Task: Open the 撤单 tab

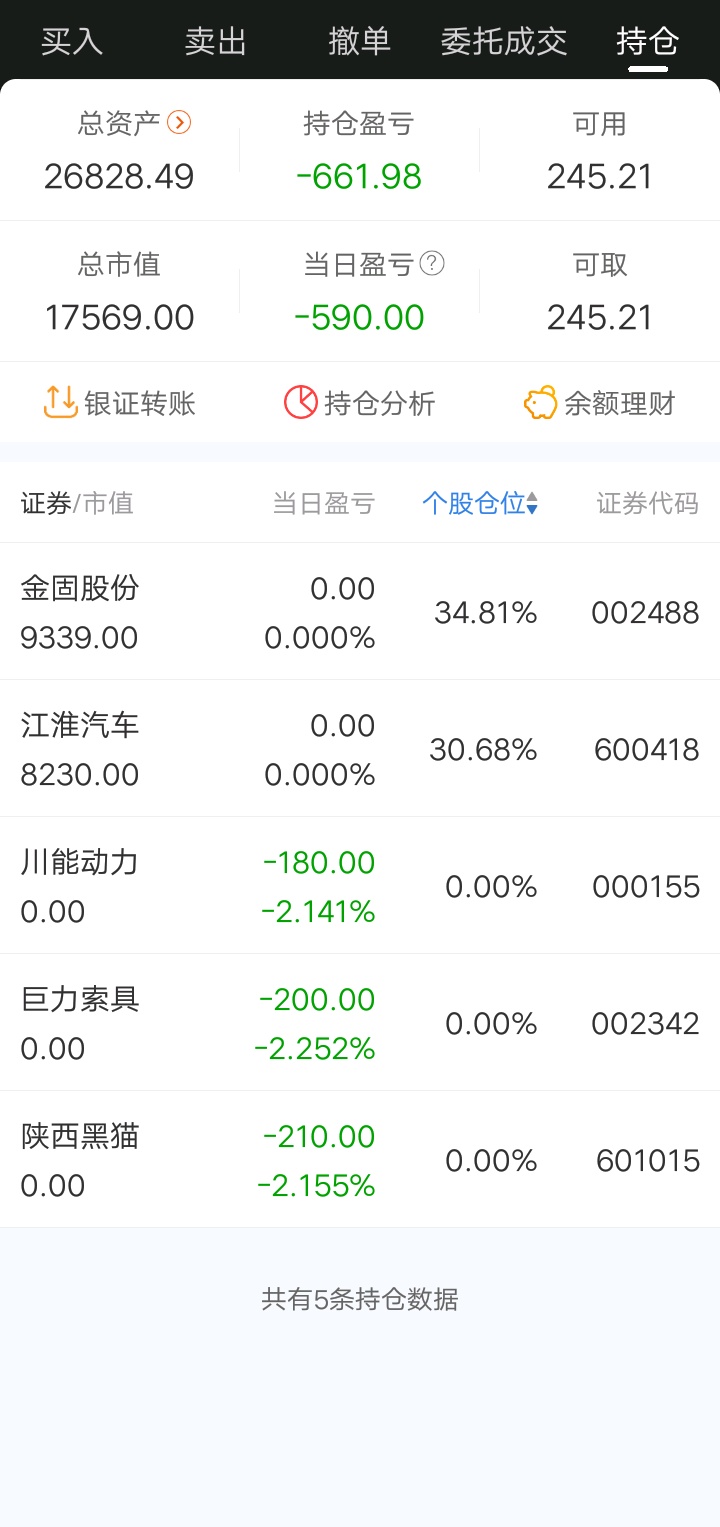Action: [360, 42]
